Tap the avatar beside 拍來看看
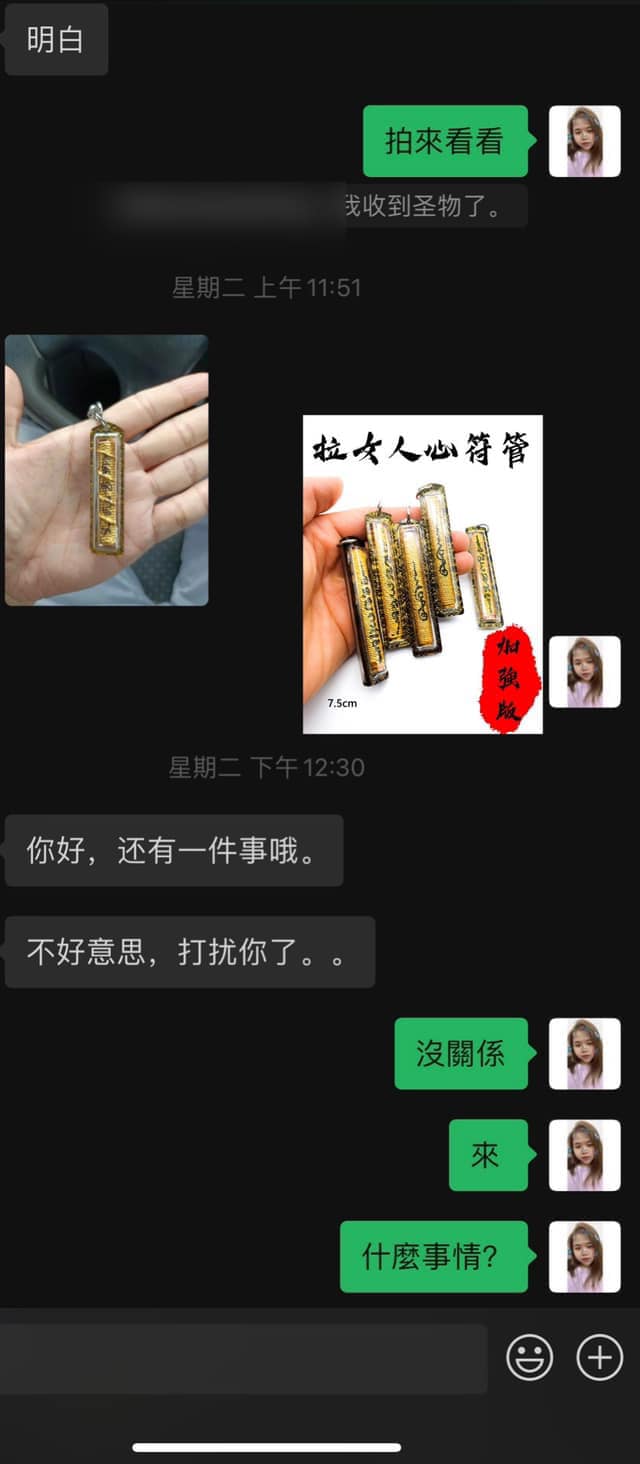 click(585, 141)
